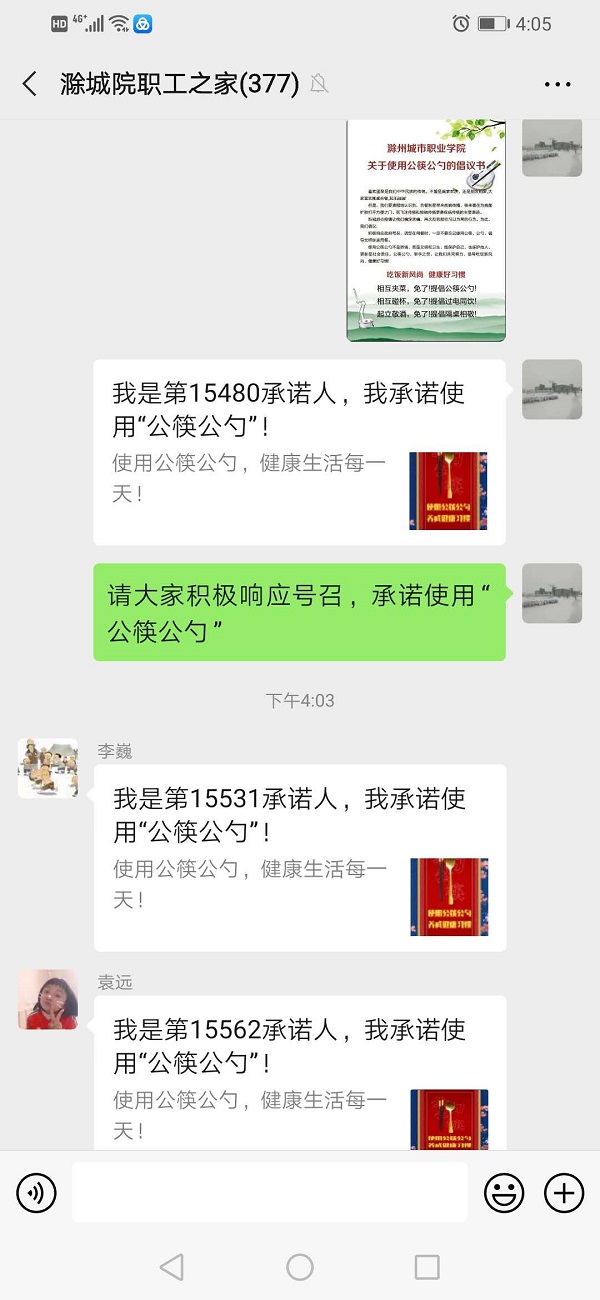View 袁远's profile avatar

pos(48,999)
